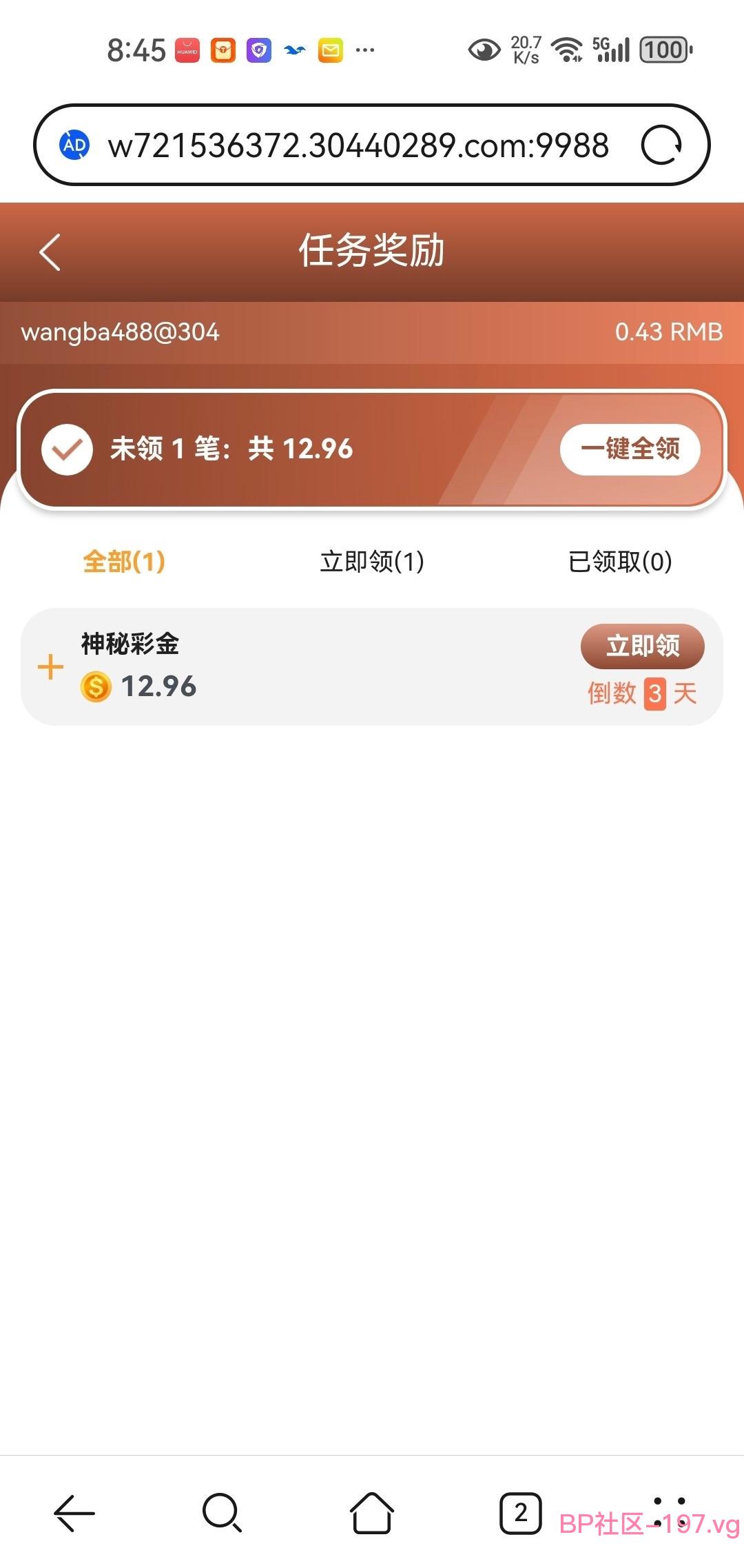Viewport: 744px width, 1568px height.
Task: Go to the browser home page
Action: point(372,1513)
